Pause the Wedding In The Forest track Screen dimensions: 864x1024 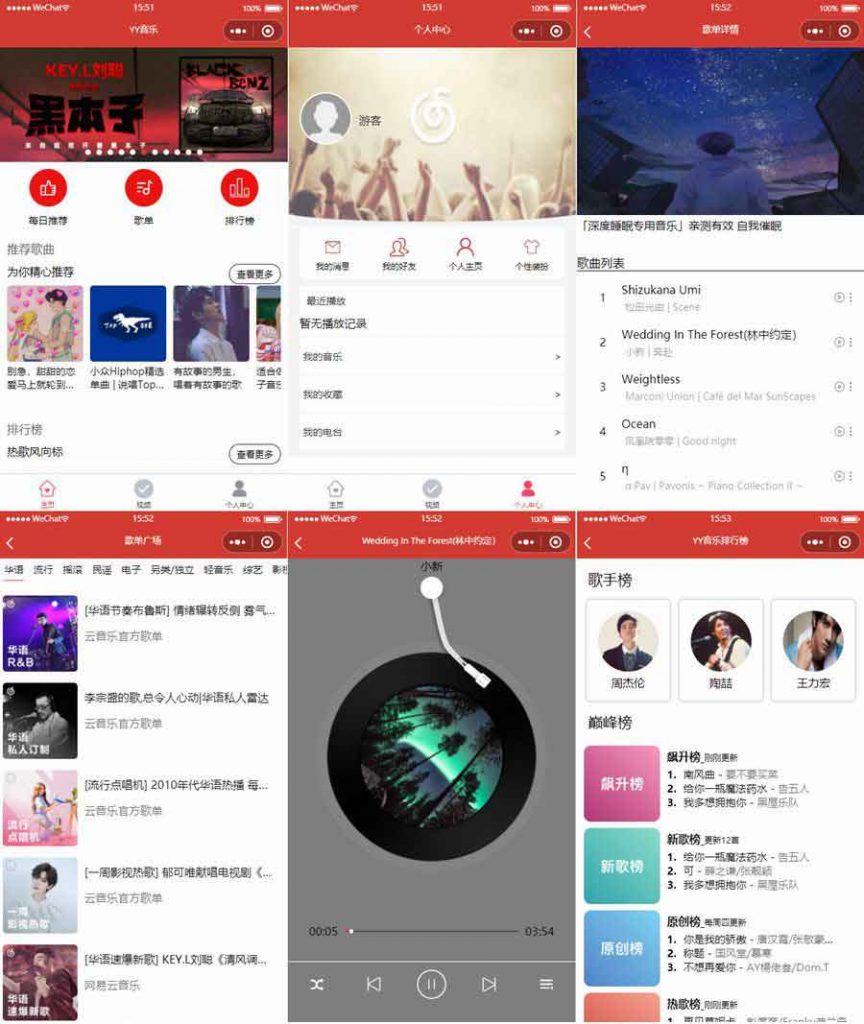[x=431, y=984]
